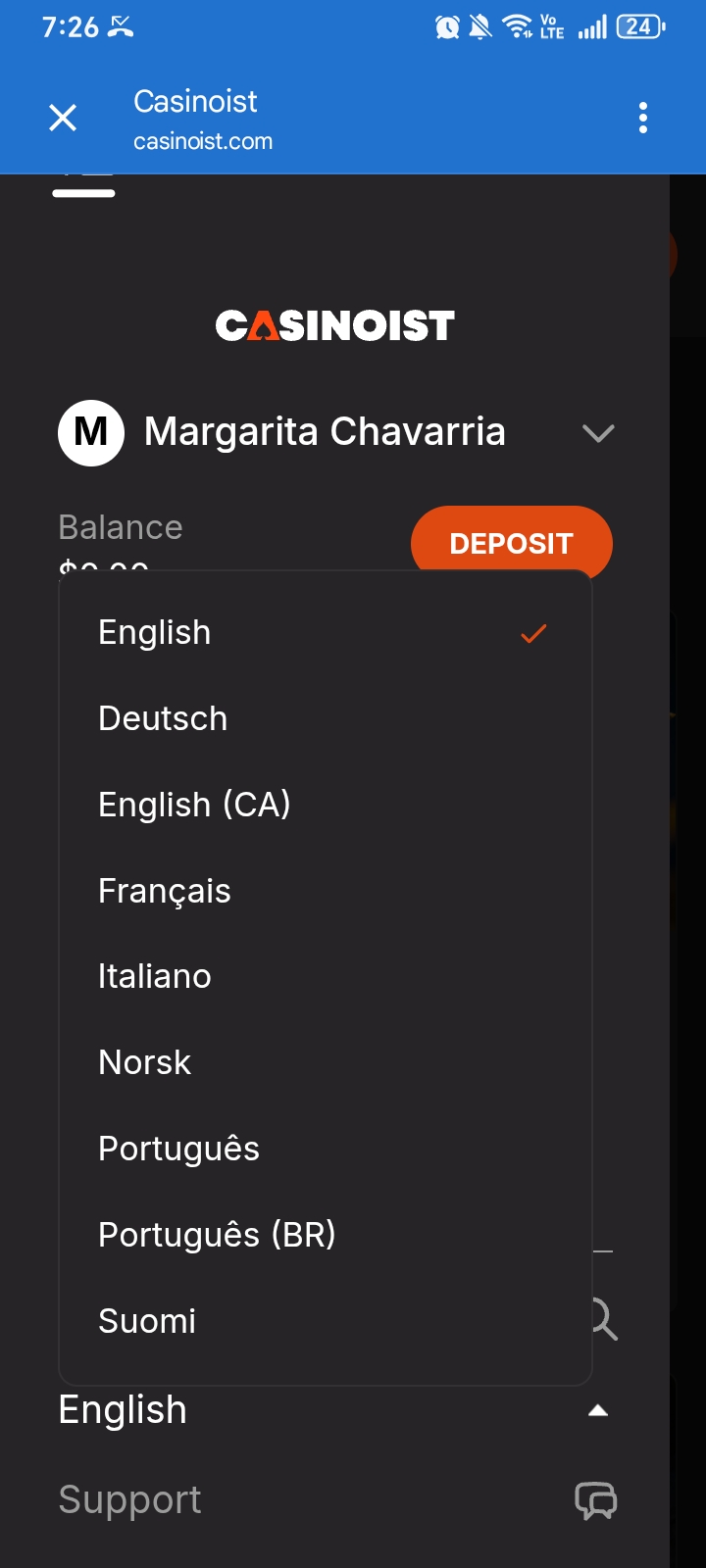
Task: Switch language to Français
Action: (x=165, y=892)
